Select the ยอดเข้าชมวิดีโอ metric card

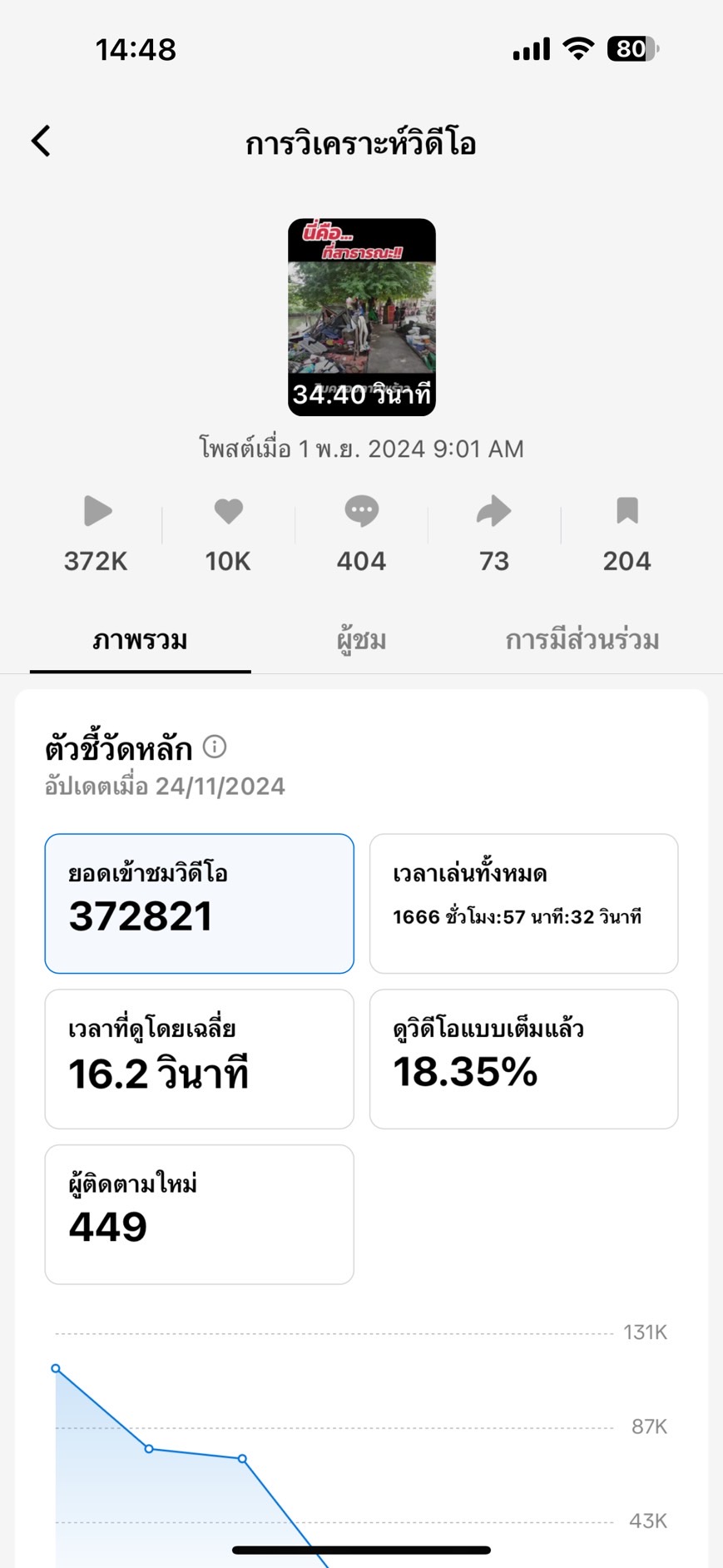point(199,903)
